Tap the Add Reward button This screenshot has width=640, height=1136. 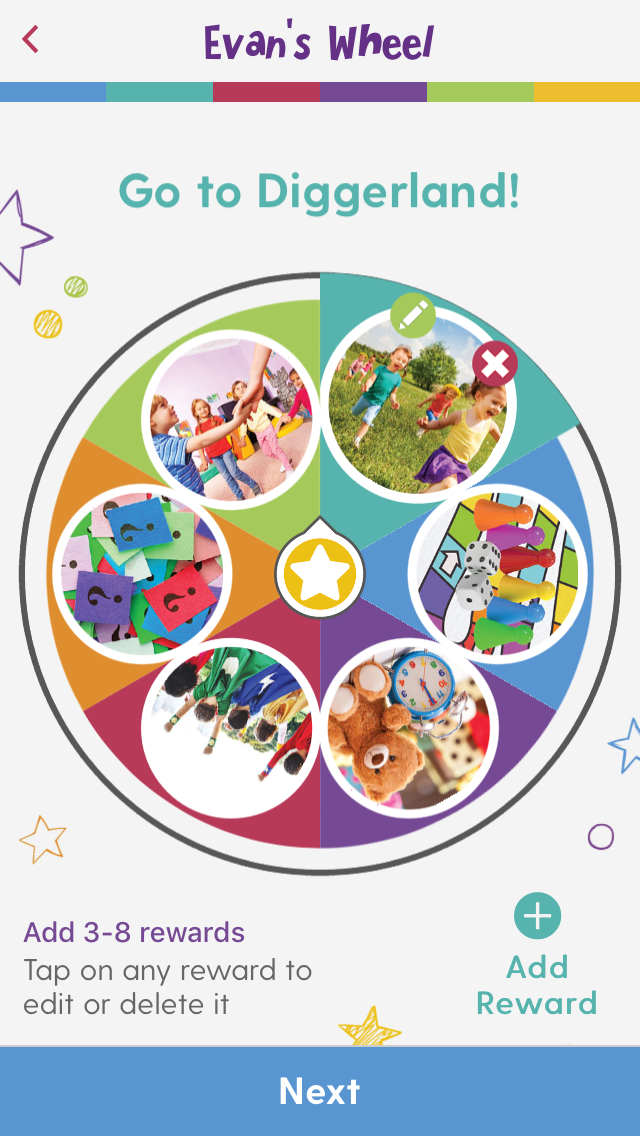(x=537, y=958)
